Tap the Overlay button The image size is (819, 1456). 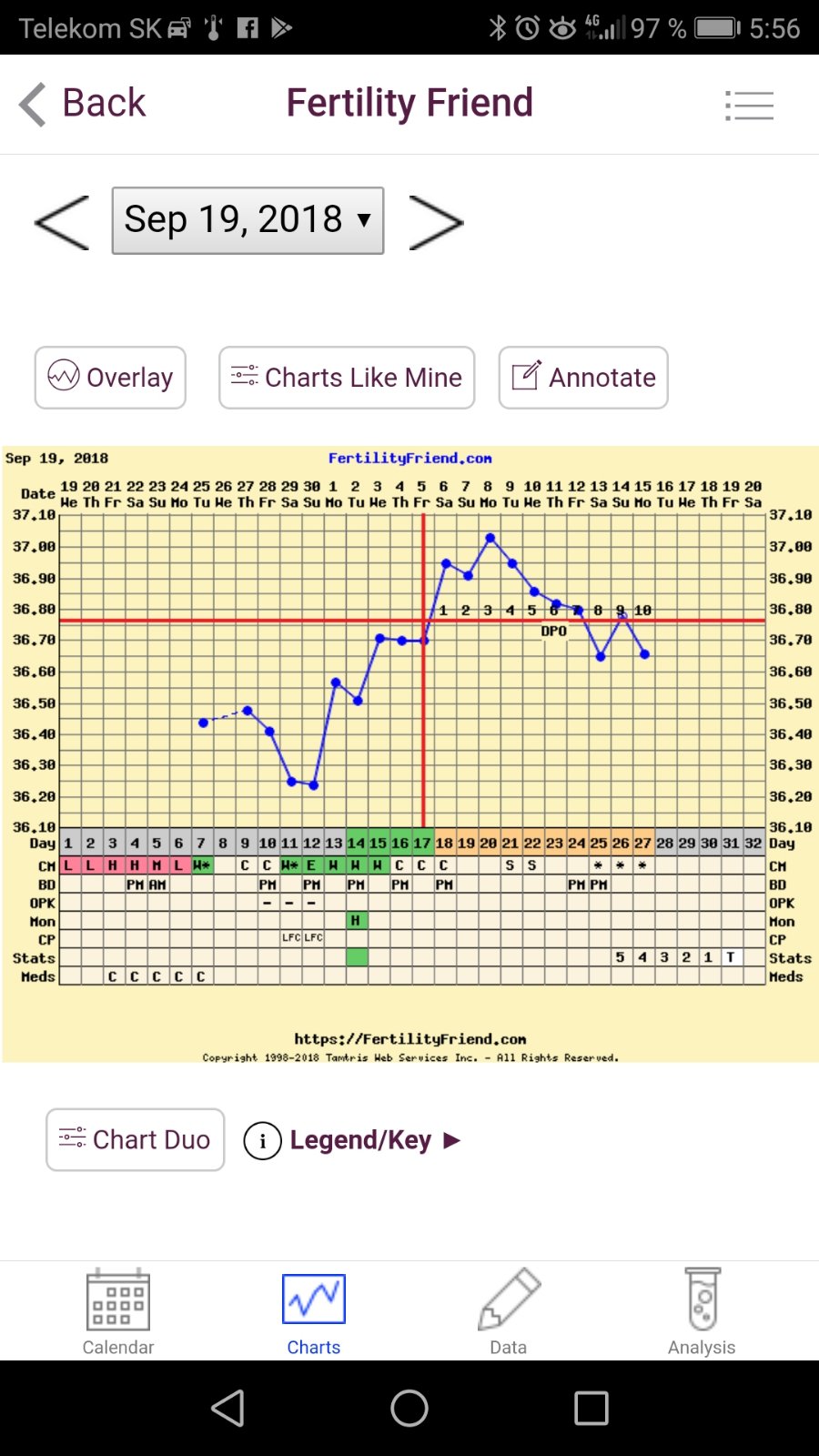110,378
